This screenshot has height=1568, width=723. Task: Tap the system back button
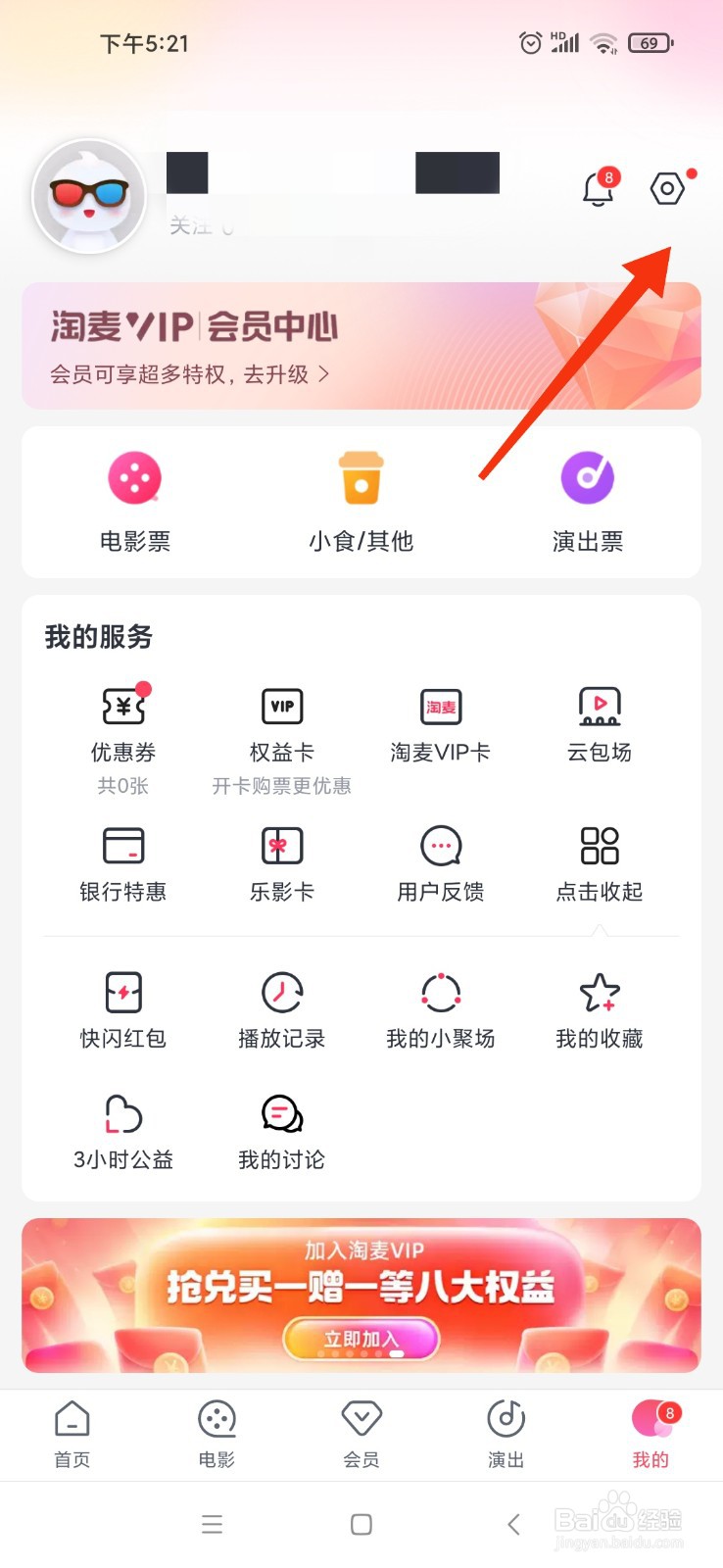click(513, 1524)
